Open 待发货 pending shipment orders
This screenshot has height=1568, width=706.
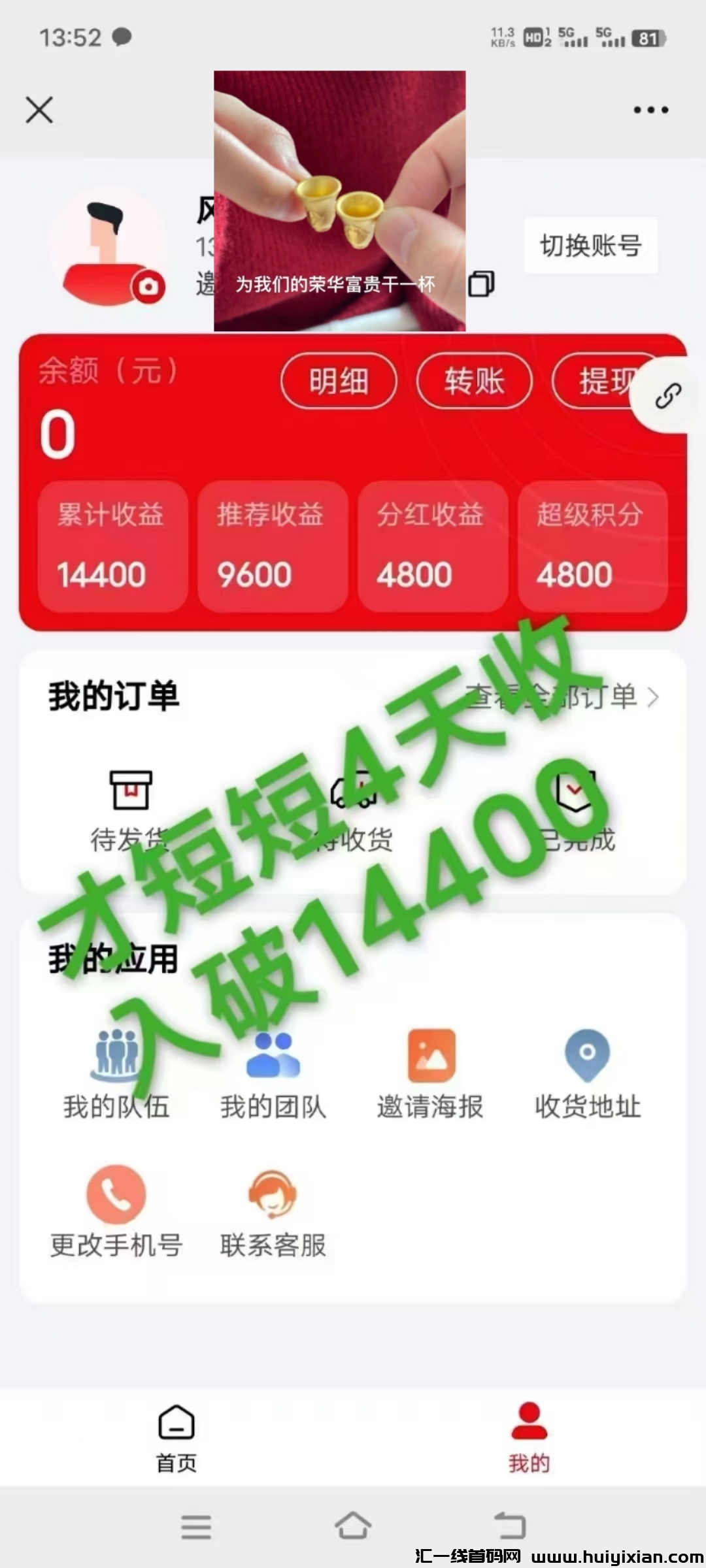[130, 810]
